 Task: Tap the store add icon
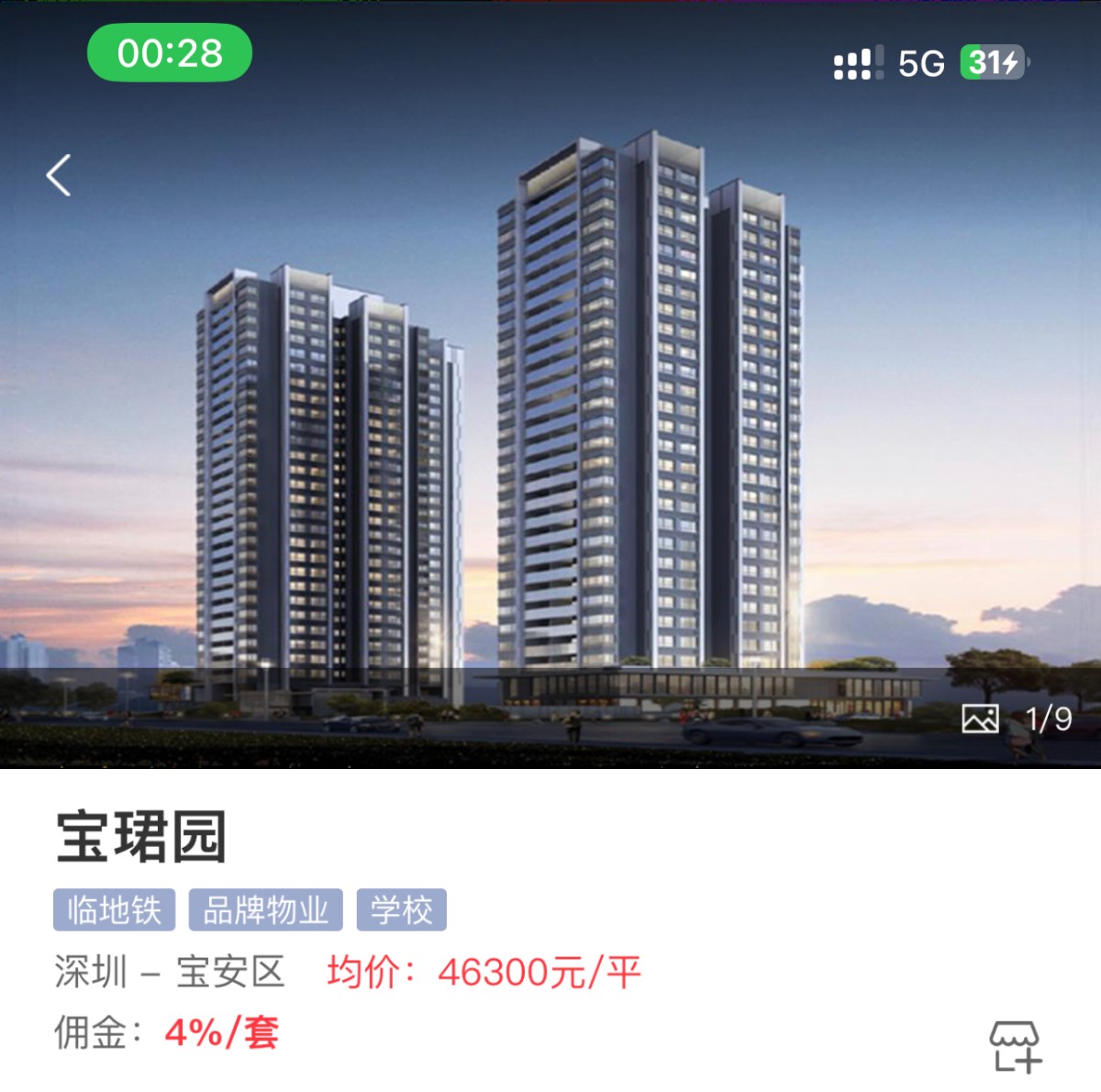[1015, 1046]
